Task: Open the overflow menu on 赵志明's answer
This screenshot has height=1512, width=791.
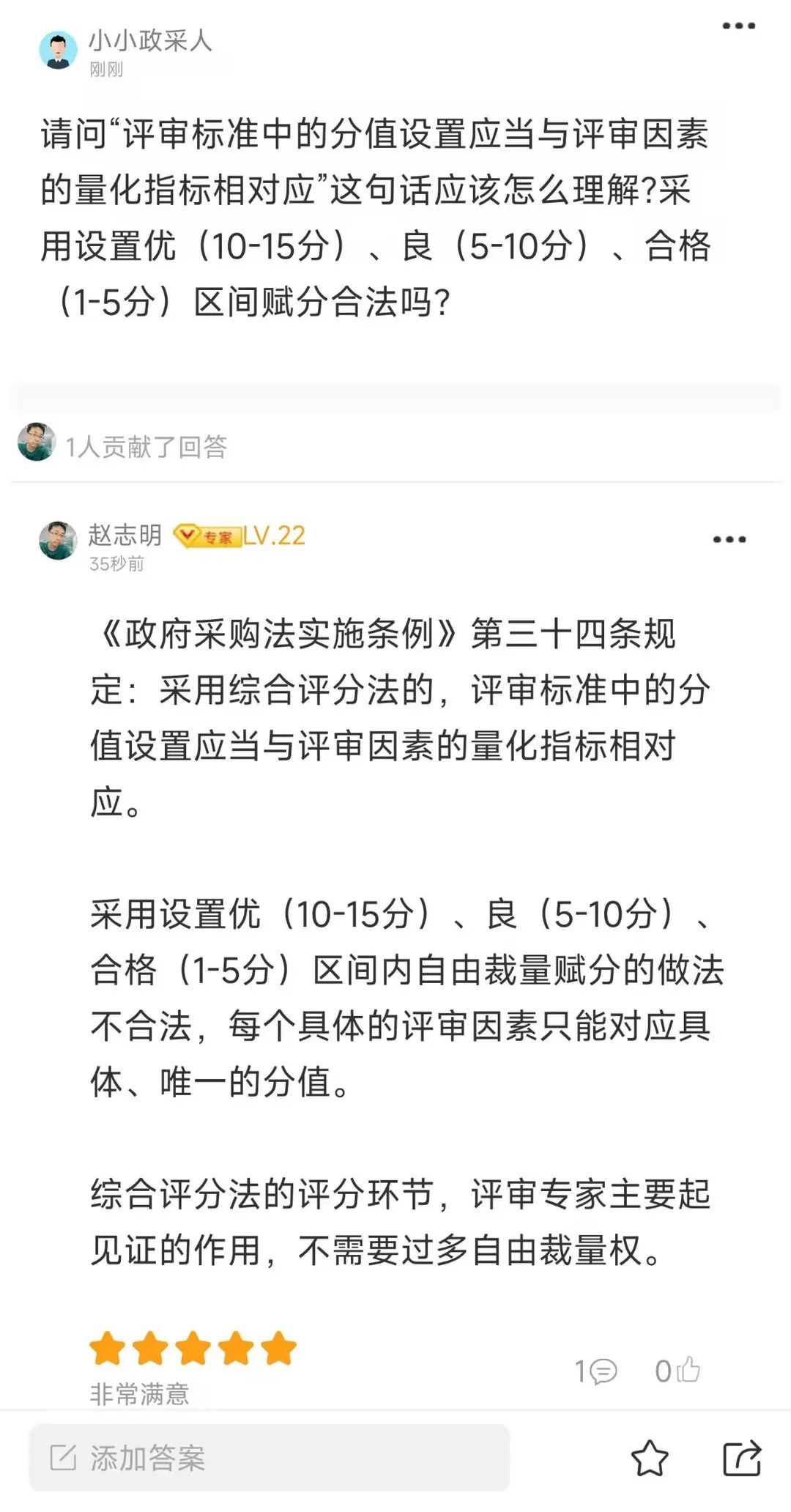Action: pos(729,540)
